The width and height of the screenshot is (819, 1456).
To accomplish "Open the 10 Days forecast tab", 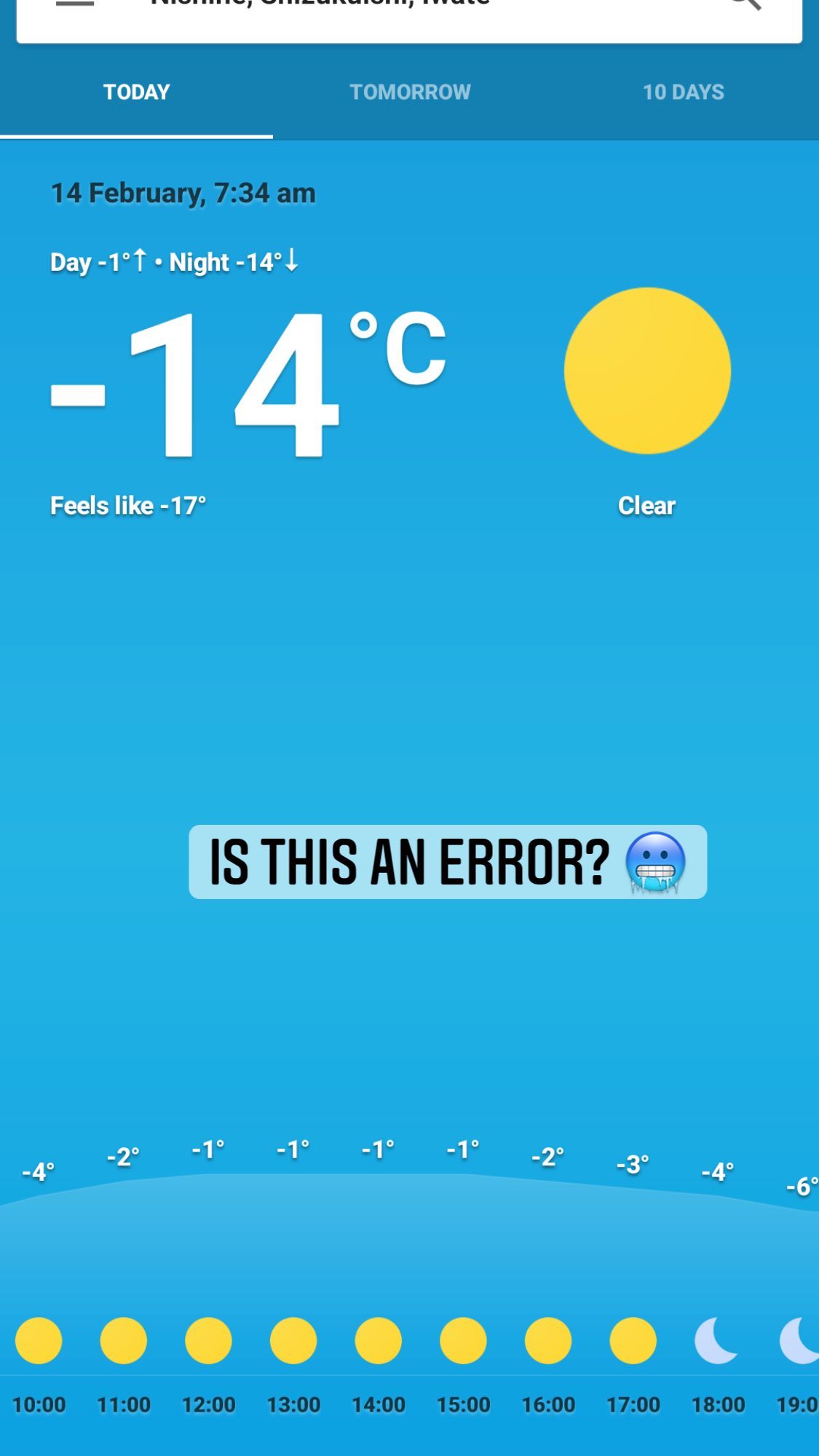I will [x=683, y=92].
